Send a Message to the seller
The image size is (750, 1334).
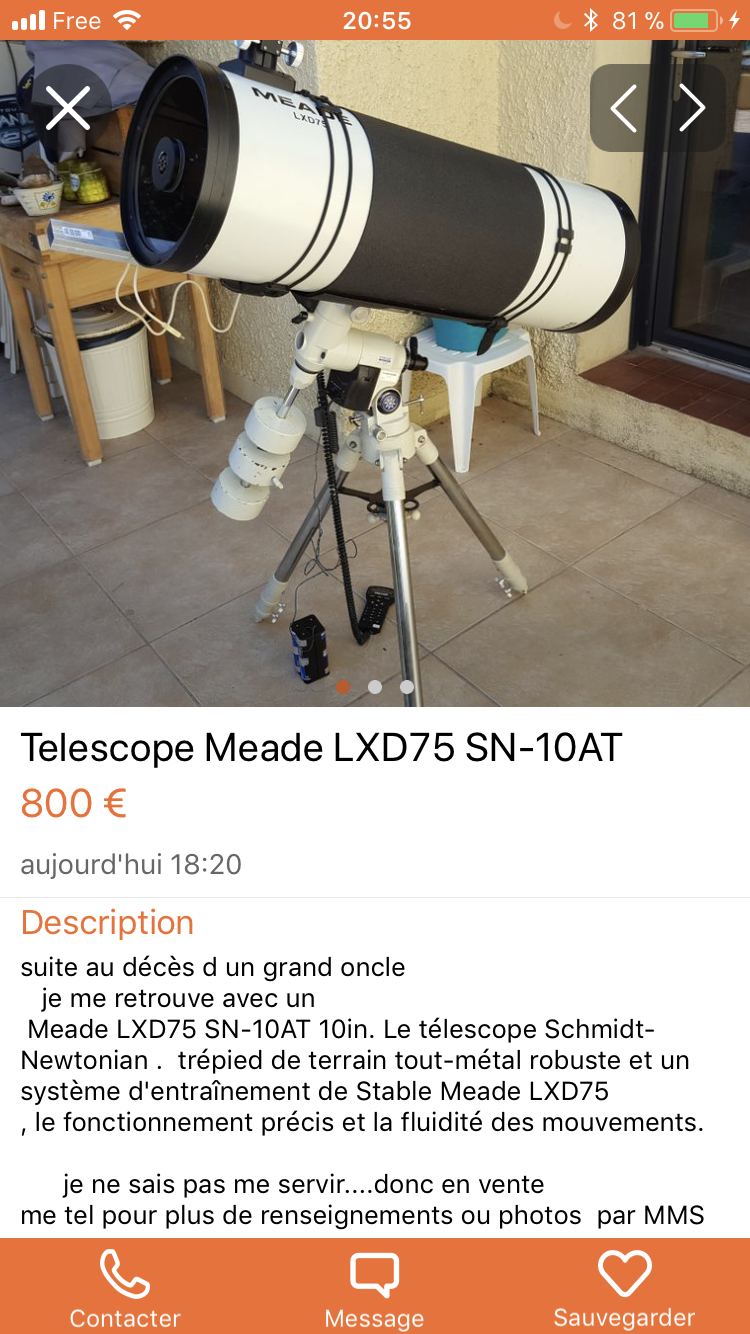pyautogui.click(x=375, y=1288)
